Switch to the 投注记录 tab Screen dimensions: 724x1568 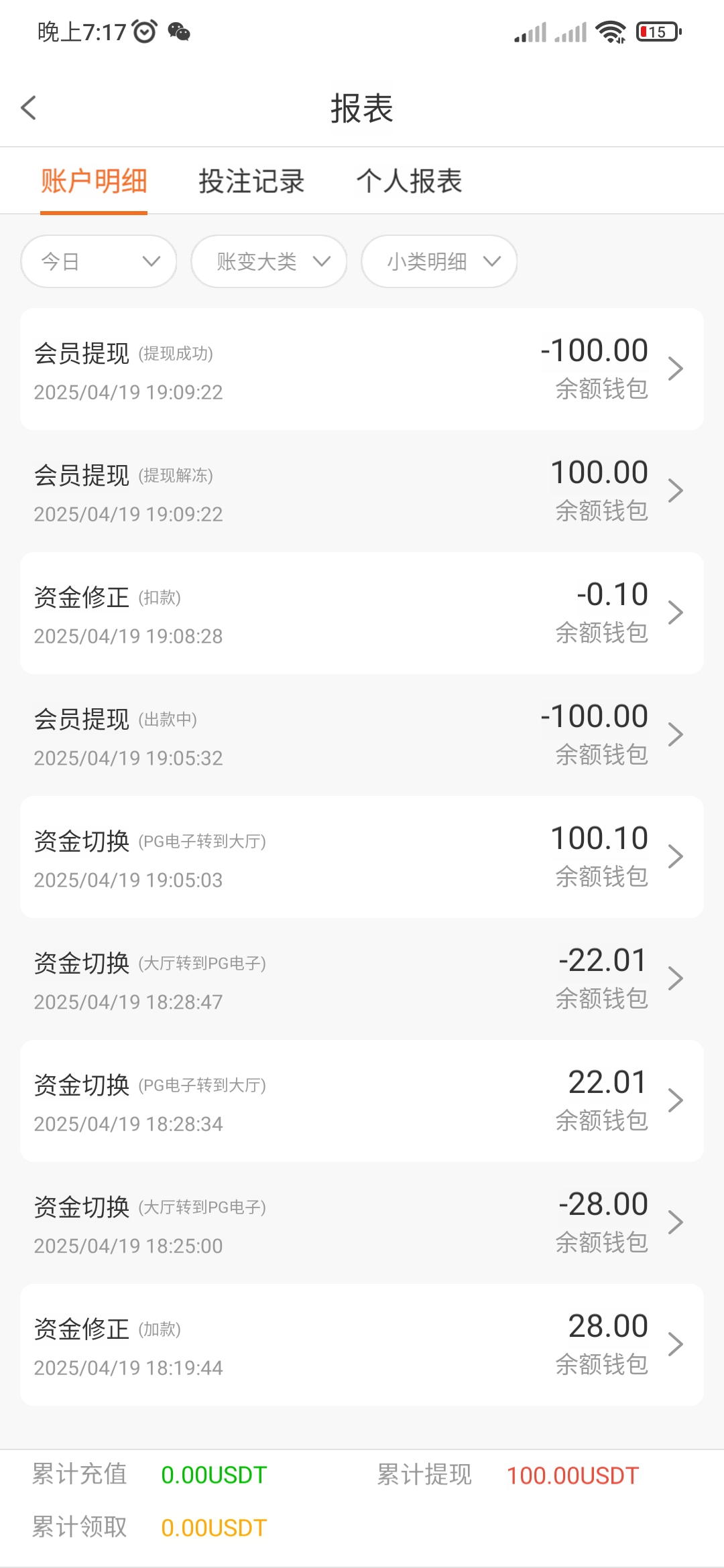pyautogui.click(x=251, y=181)
